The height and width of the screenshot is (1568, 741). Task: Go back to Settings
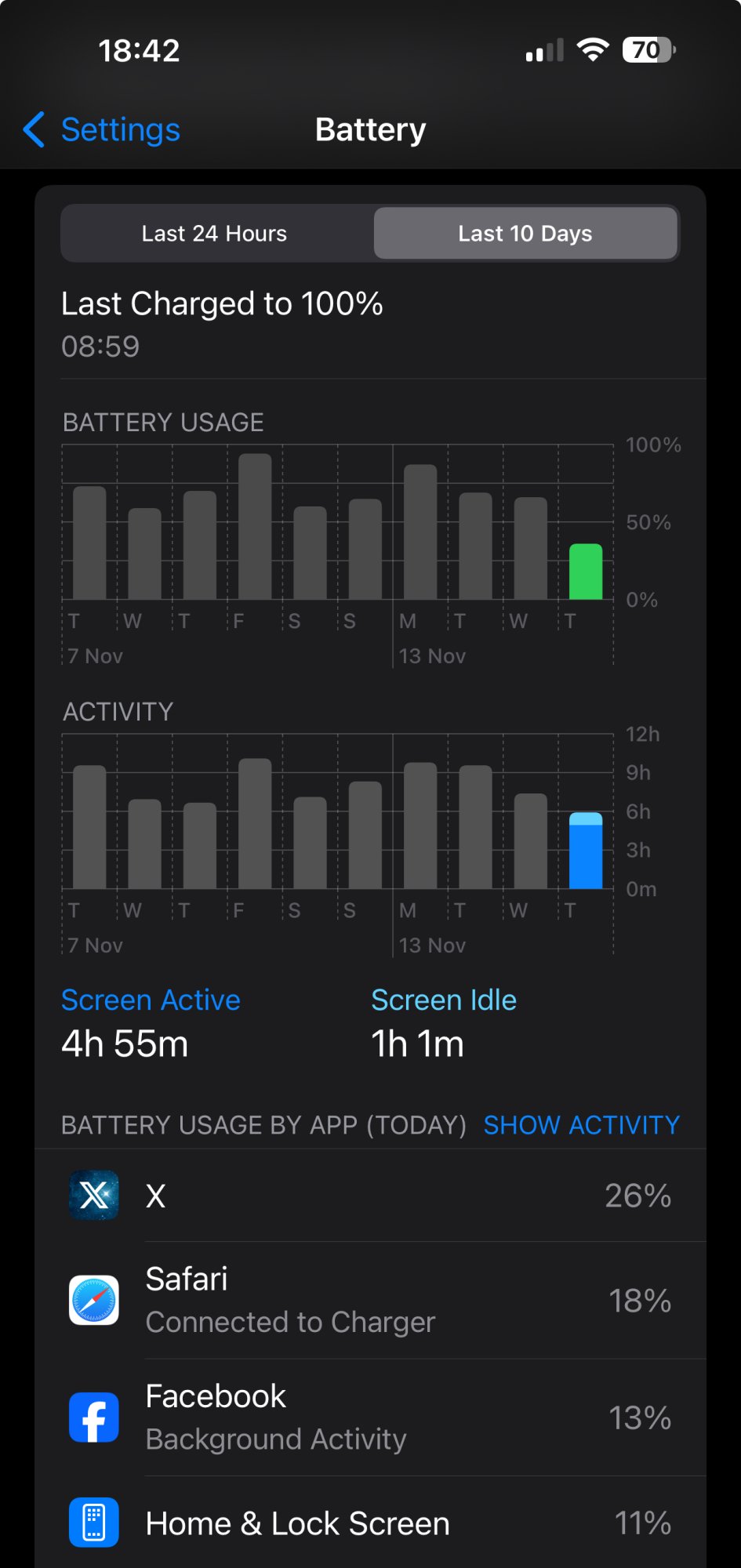[x=102, y=130]
